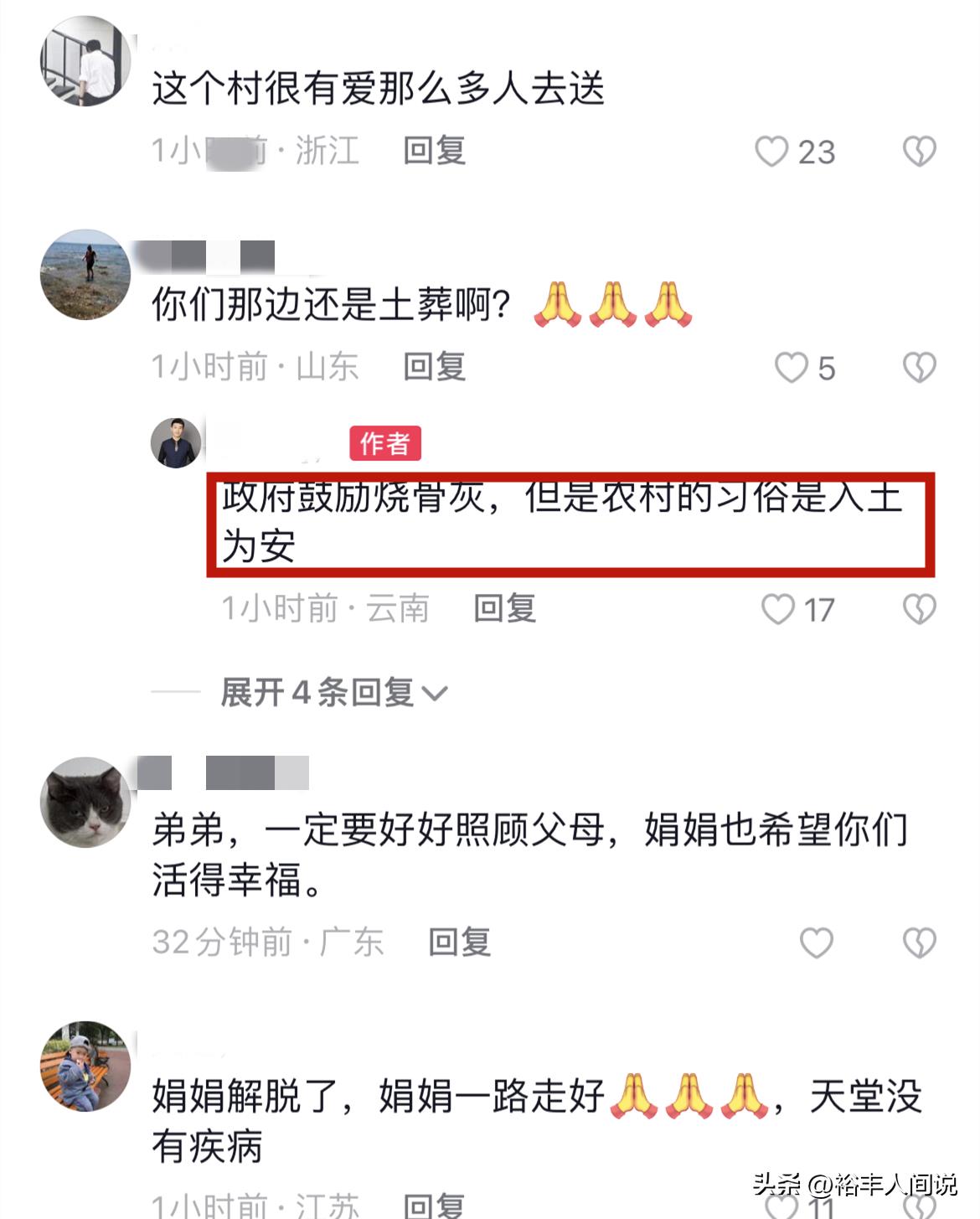The height and width of the screenshot is (1219, 980).
Task: Dislike the 山东 comment
Action: (x=919, y=368)
